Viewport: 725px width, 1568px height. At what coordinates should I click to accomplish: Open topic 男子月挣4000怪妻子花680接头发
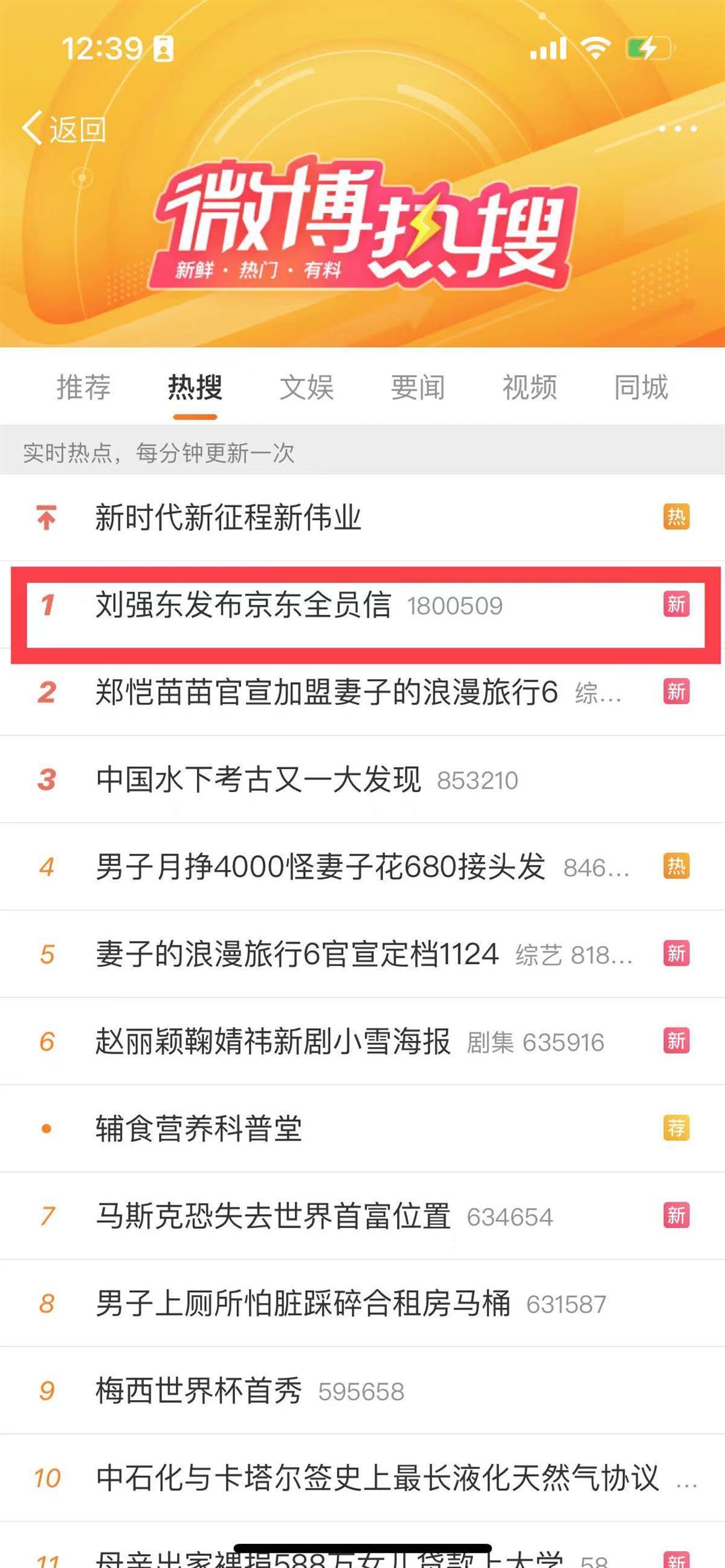[320, 867]
